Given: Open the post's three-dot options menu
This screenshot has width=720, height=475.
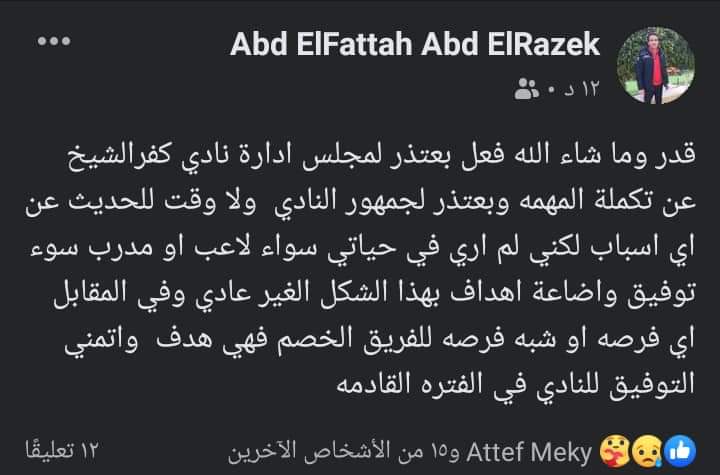Looking at the screenshot, I should (53, 44).
